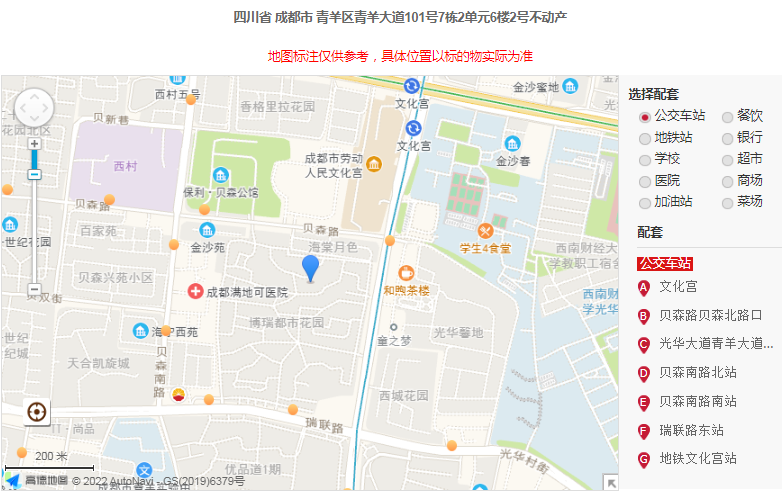This screenshot has height=495, width=782.
Task: Select the 餐饮 radio option
Action: 727,117
